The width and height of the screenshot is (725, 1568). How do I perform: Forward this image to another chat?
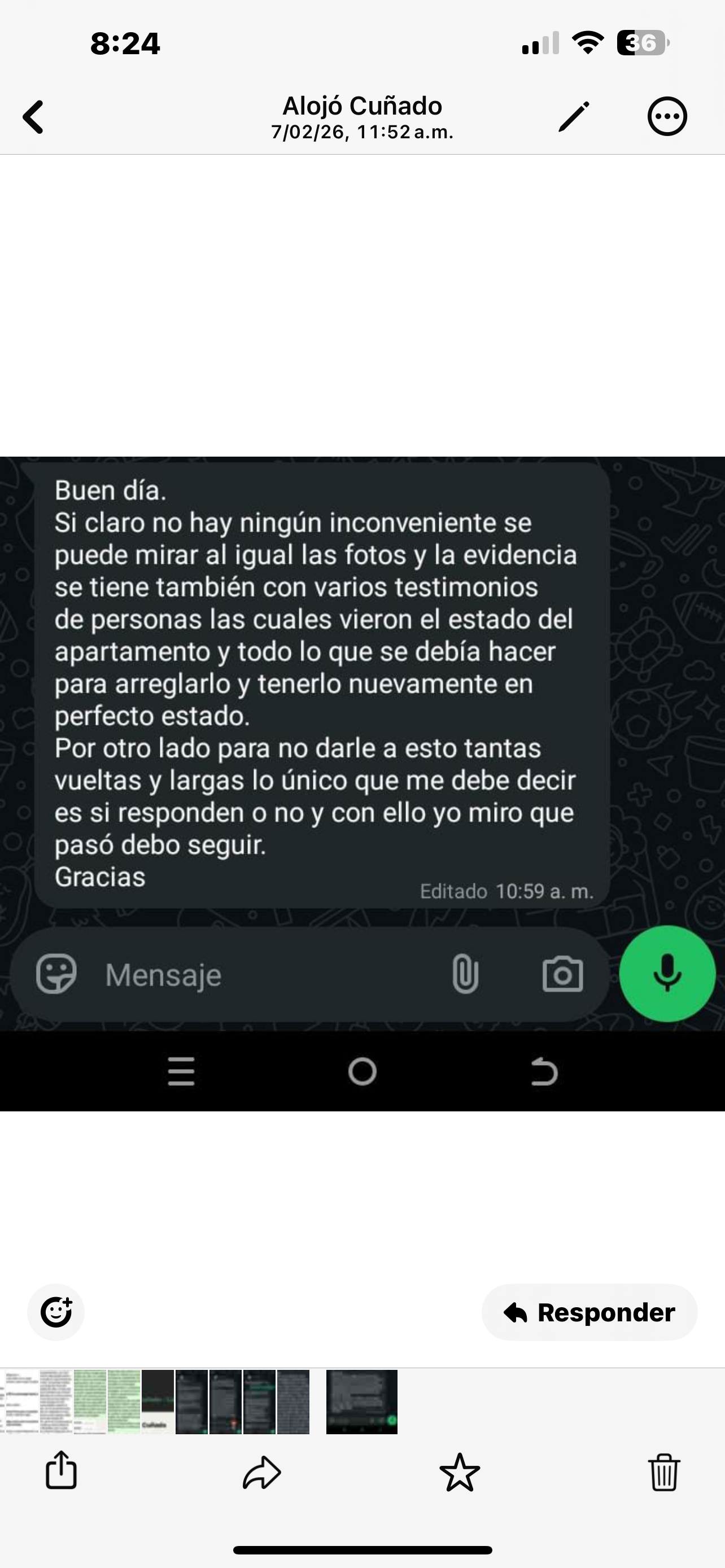click(x=262, y=1472)
